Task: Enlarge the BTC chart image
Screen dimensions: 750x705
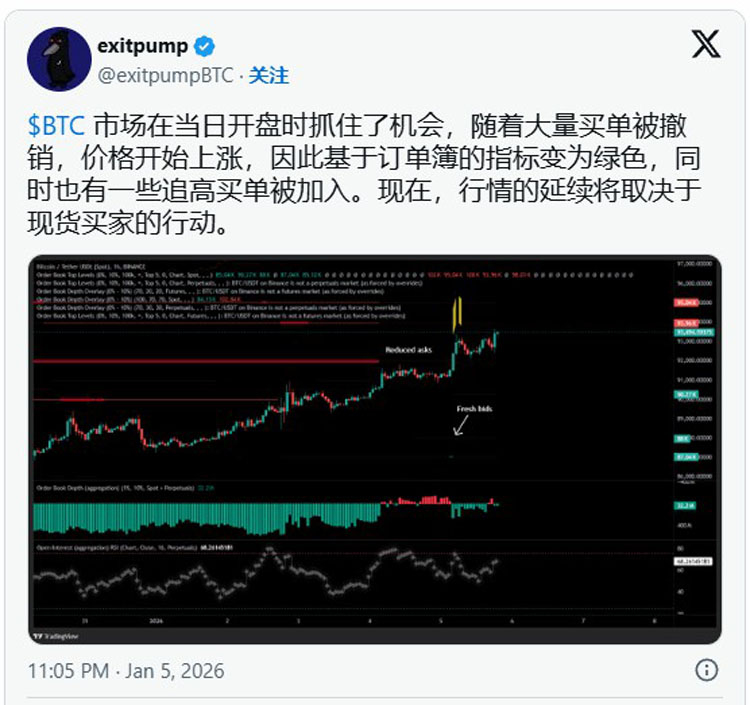Action: pyautogui.click(x=374, y=449)
